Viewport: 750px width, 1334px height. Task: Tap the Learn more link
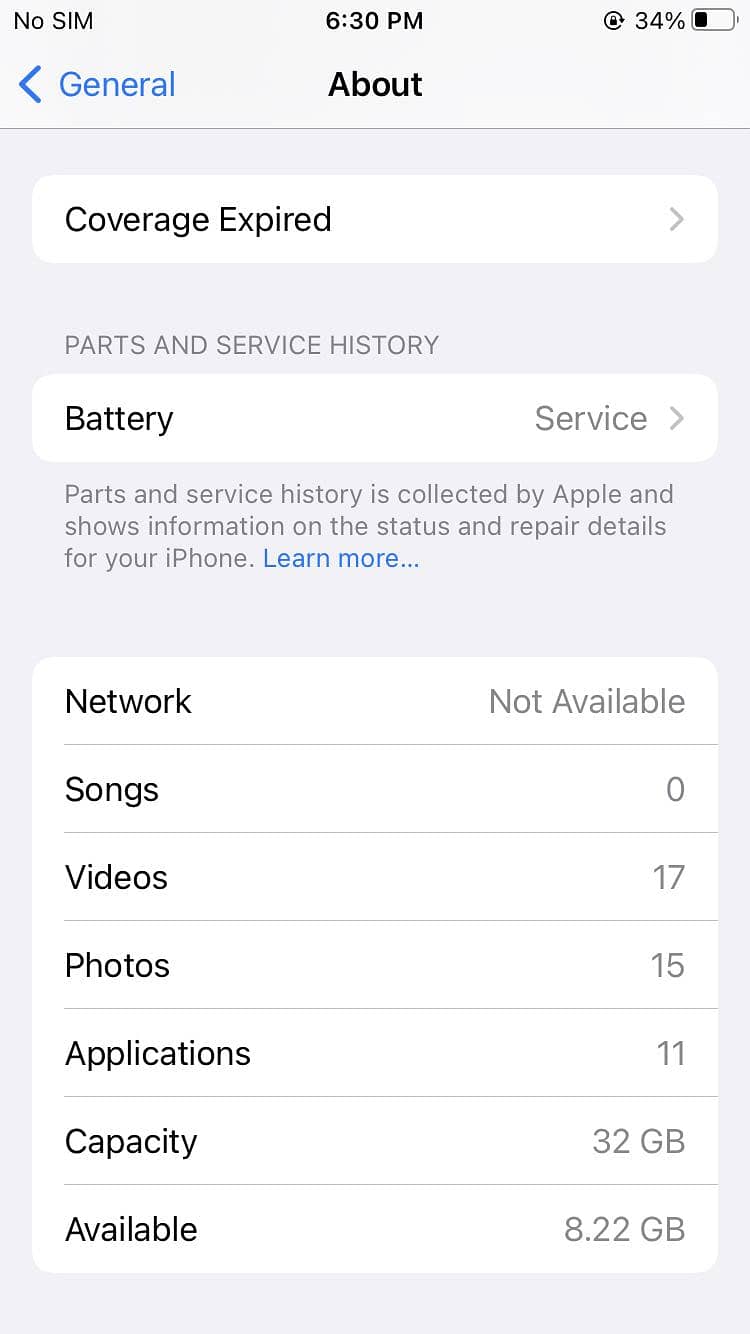click(x=341, y=558)
